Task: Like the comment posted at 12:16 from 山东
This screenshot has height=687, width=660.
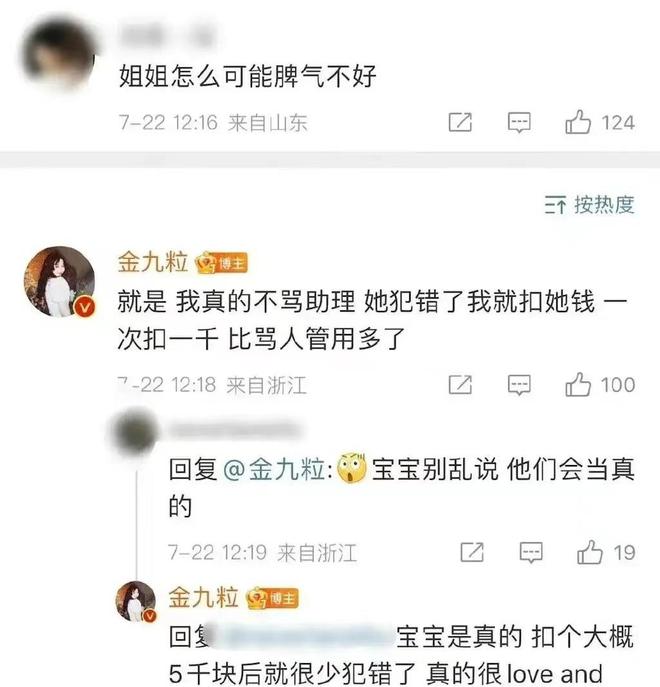Action: coord(578,123)
